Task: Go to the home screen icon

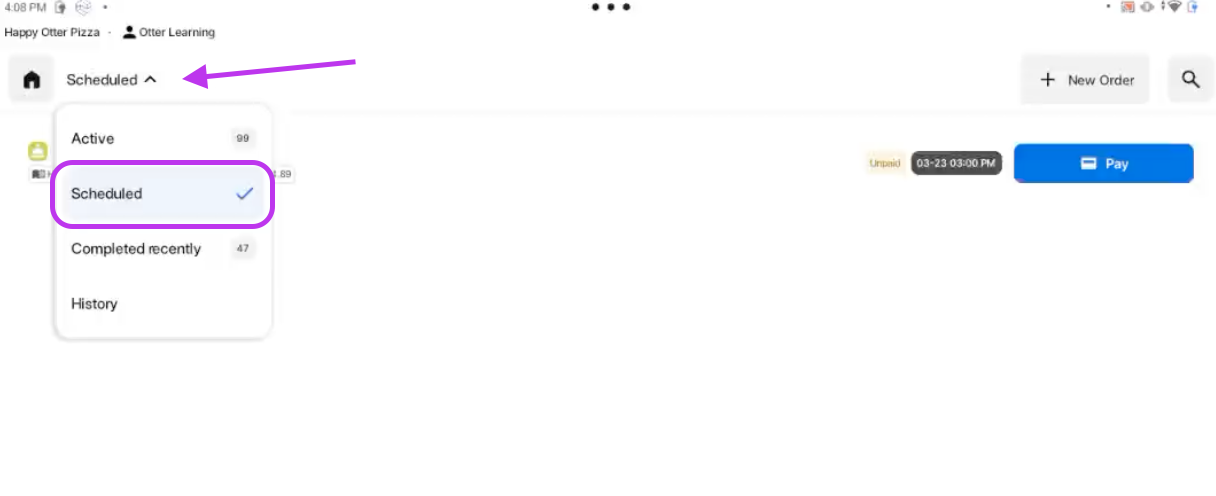Action: click(31, 80)
